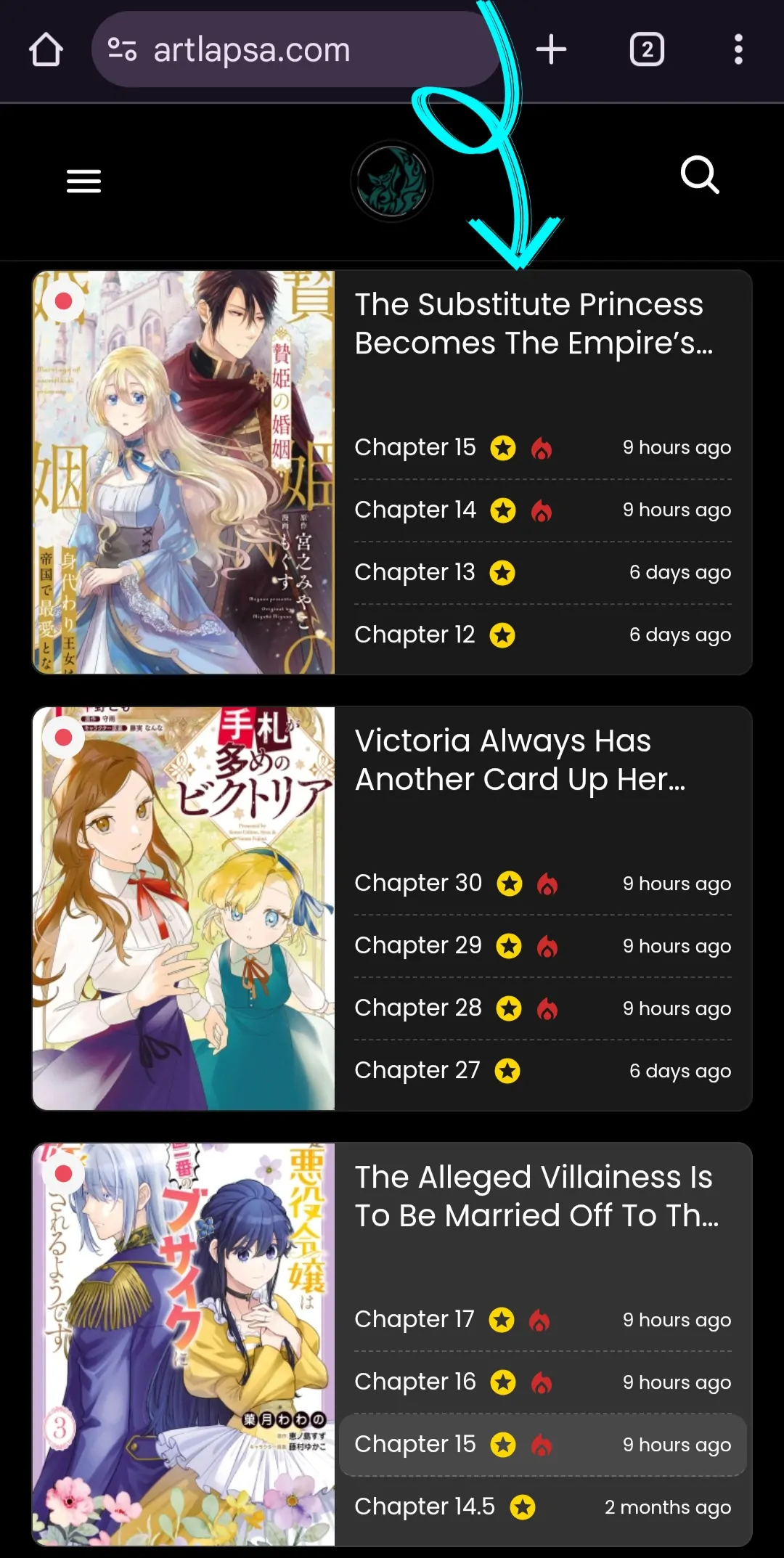
Task: Open the Victoria manga cover image
Action: tap(184, 908)
